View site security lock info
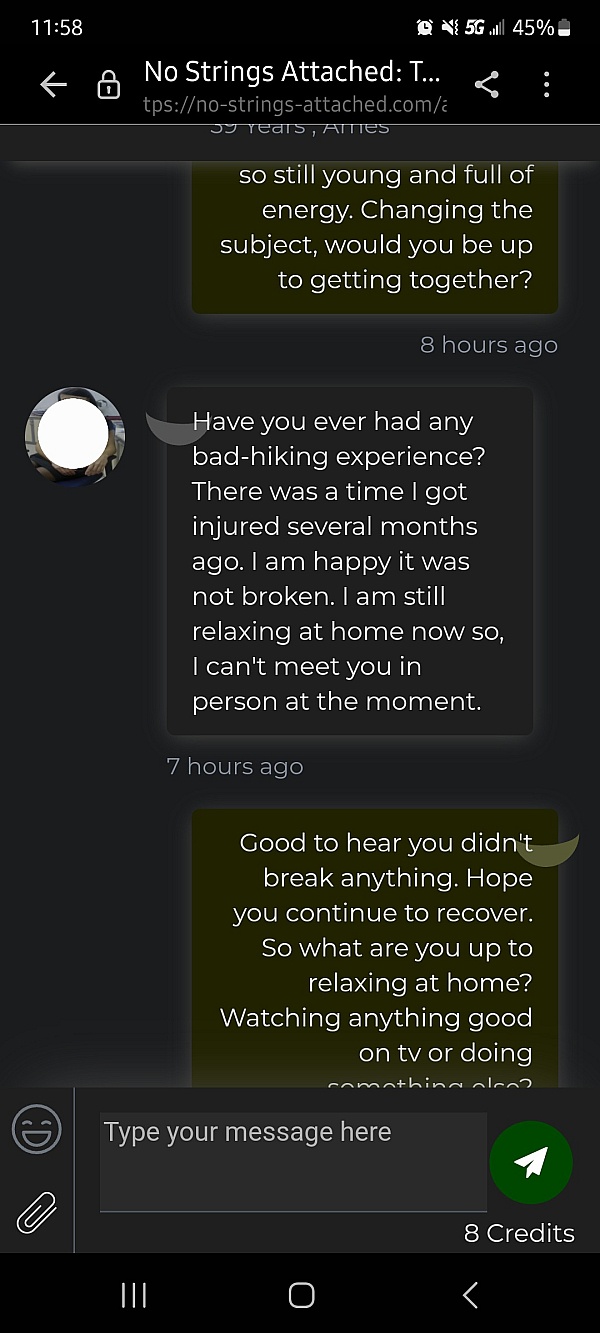 pyautogui.click(x=108, y=87)
